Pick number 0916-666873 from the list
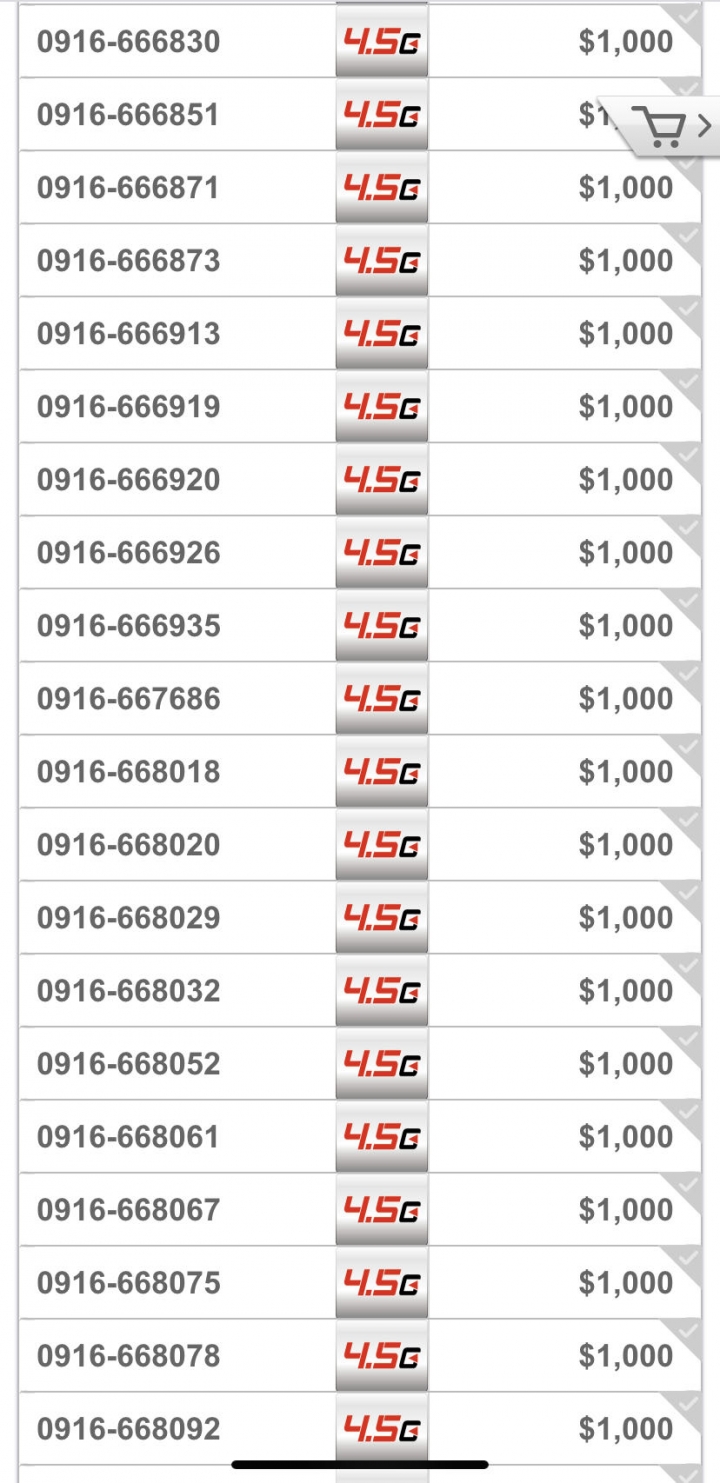Viewport: 720px width, 1483px height. [360, 261]
